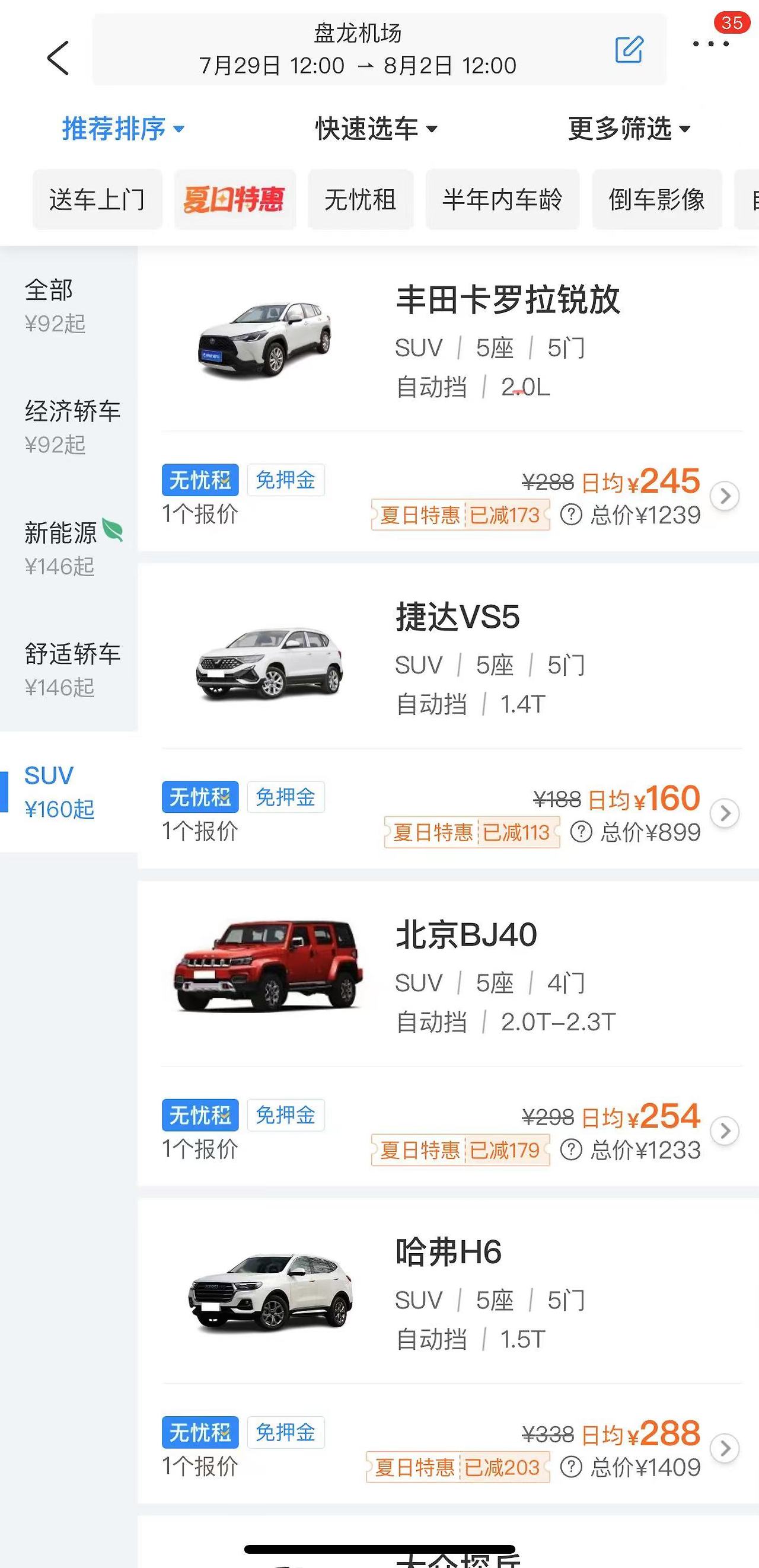
Task: Select the 半年内车龄 filter chip
Action: pyautogui.click(x=502, y=200)
